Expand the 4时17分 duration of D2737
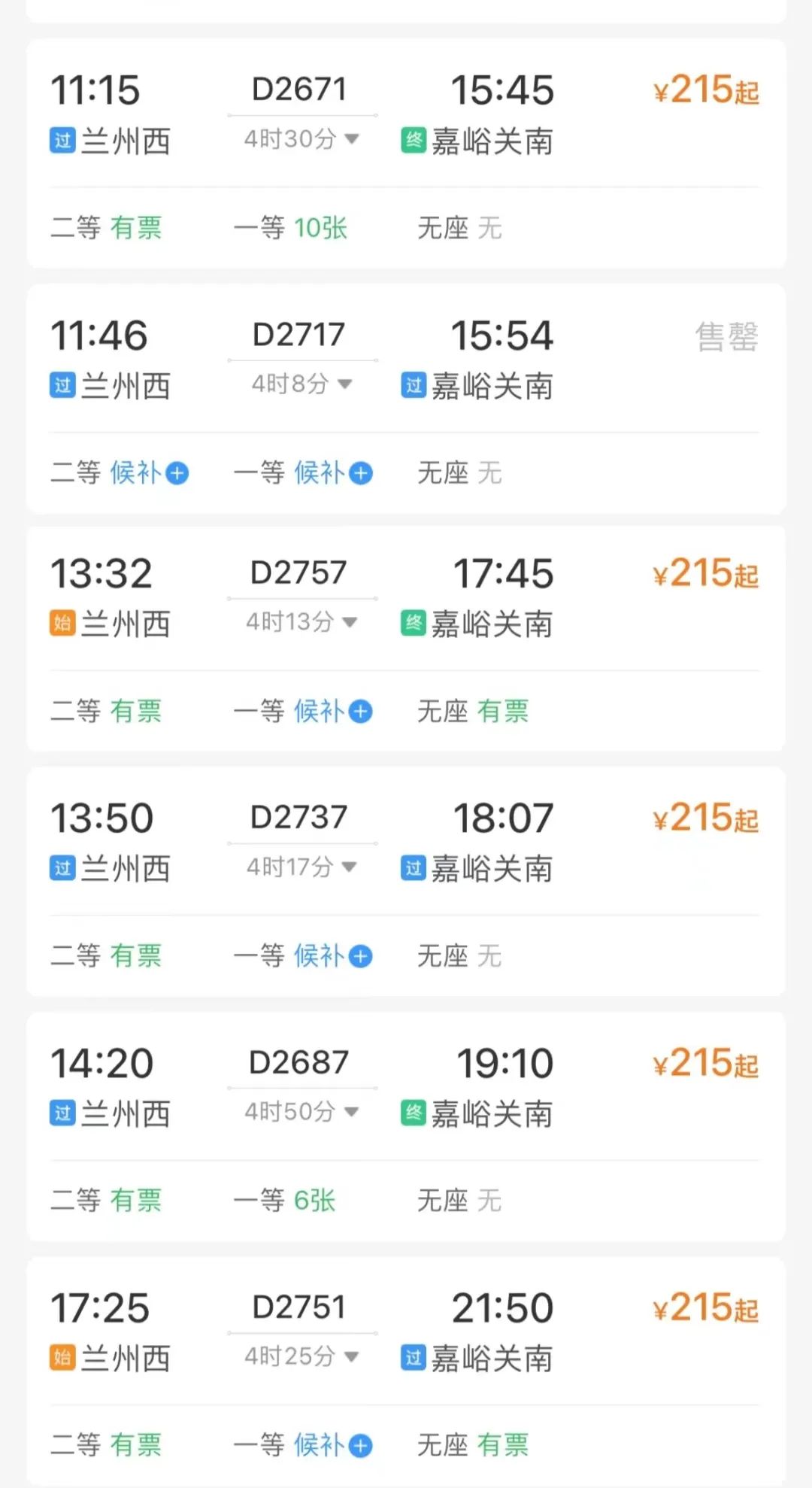The height and width of the screenshot is (1488, 812). [301, 867]
